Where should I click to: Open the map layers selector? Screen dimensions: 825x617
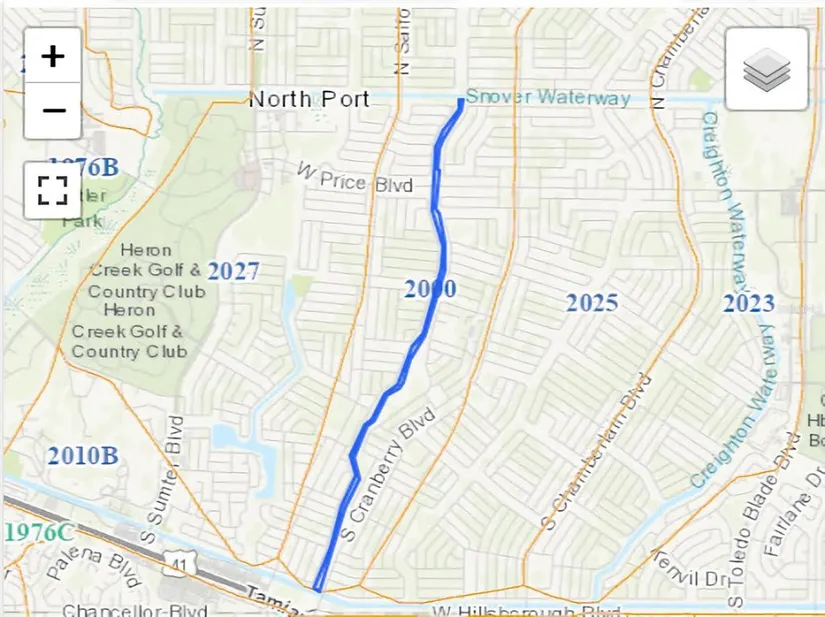[x=767, y=69]
